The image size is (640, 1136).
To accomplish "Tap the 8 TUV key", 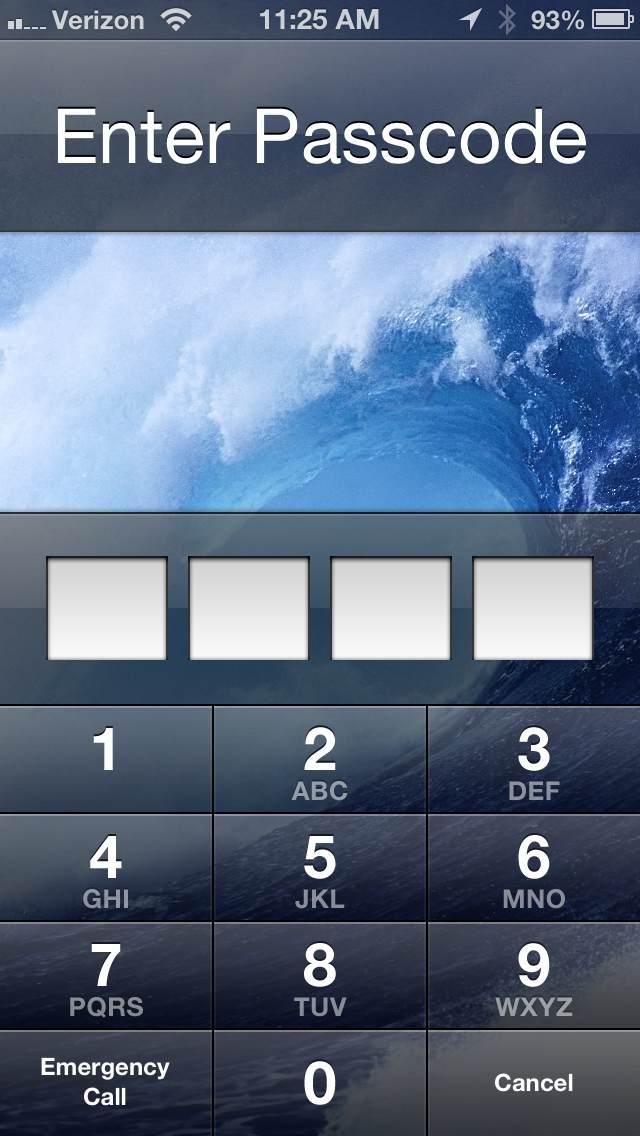I will tap(320, 976).
